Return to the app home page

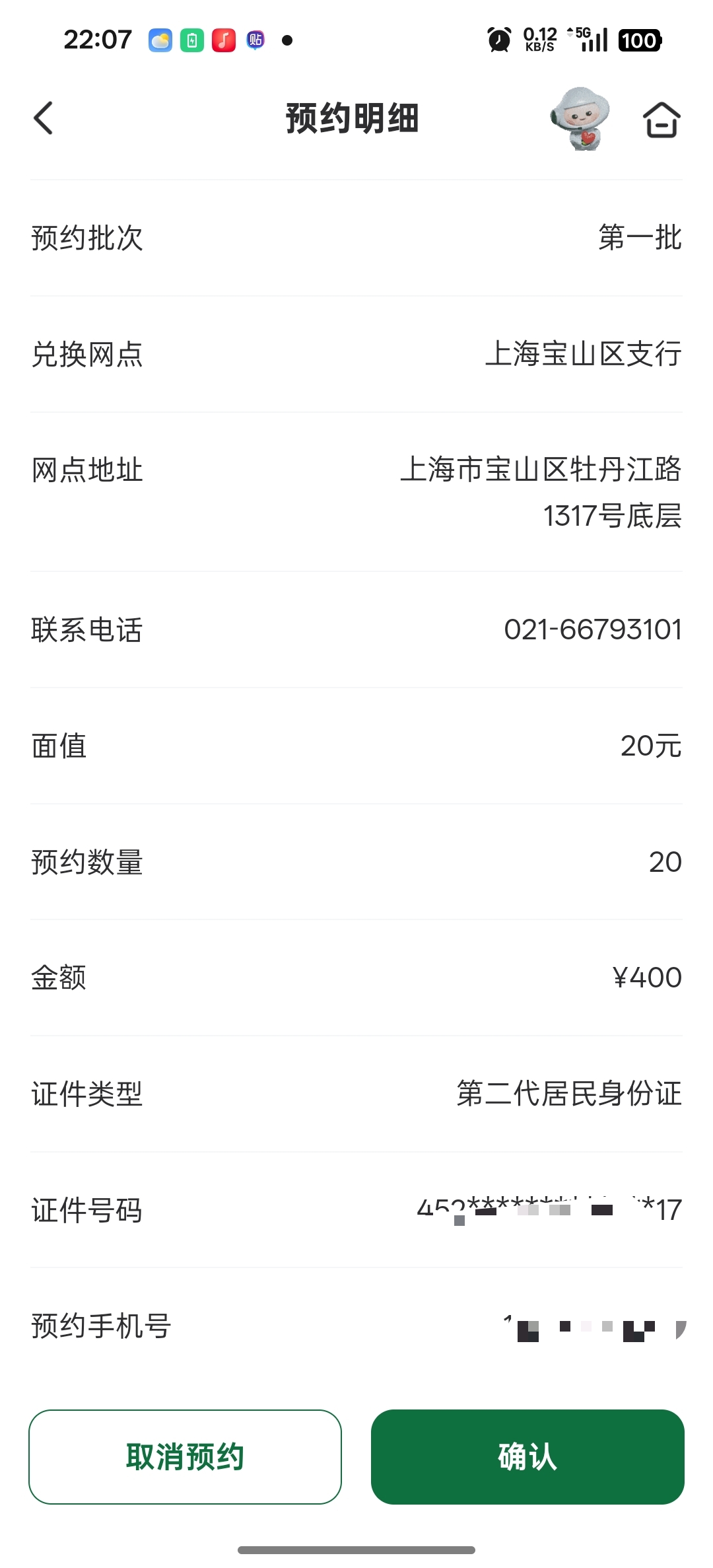pos(661,120)
